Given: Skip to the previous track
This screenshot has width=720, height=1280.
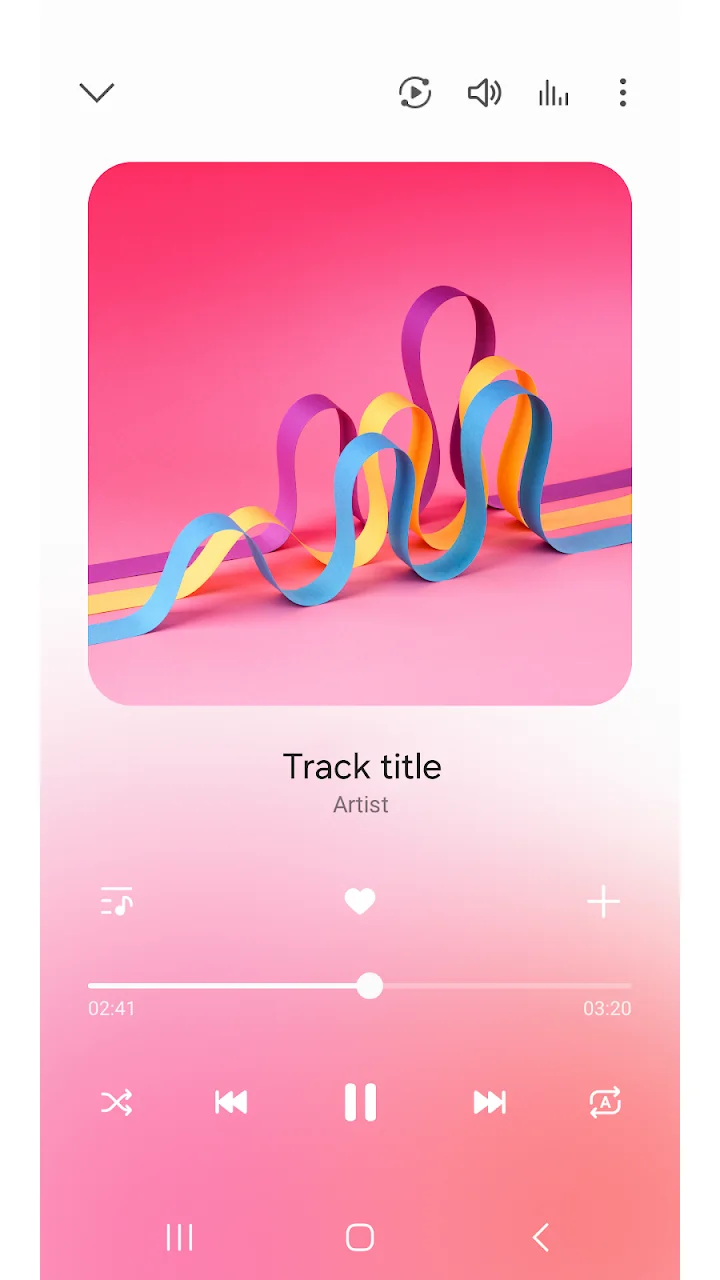Looking at the screenshot, I should [231, 1102].
